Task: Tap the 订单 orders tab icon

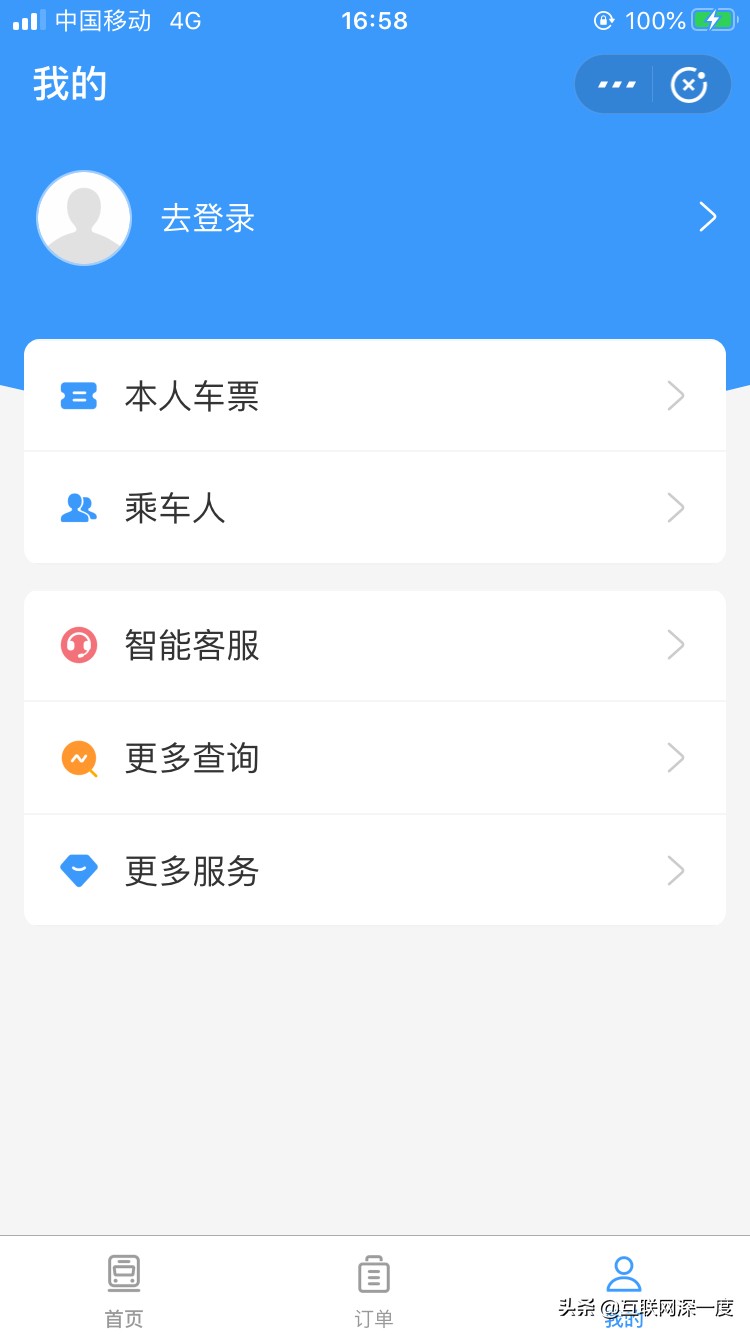Action: (x=373, y=1272)
